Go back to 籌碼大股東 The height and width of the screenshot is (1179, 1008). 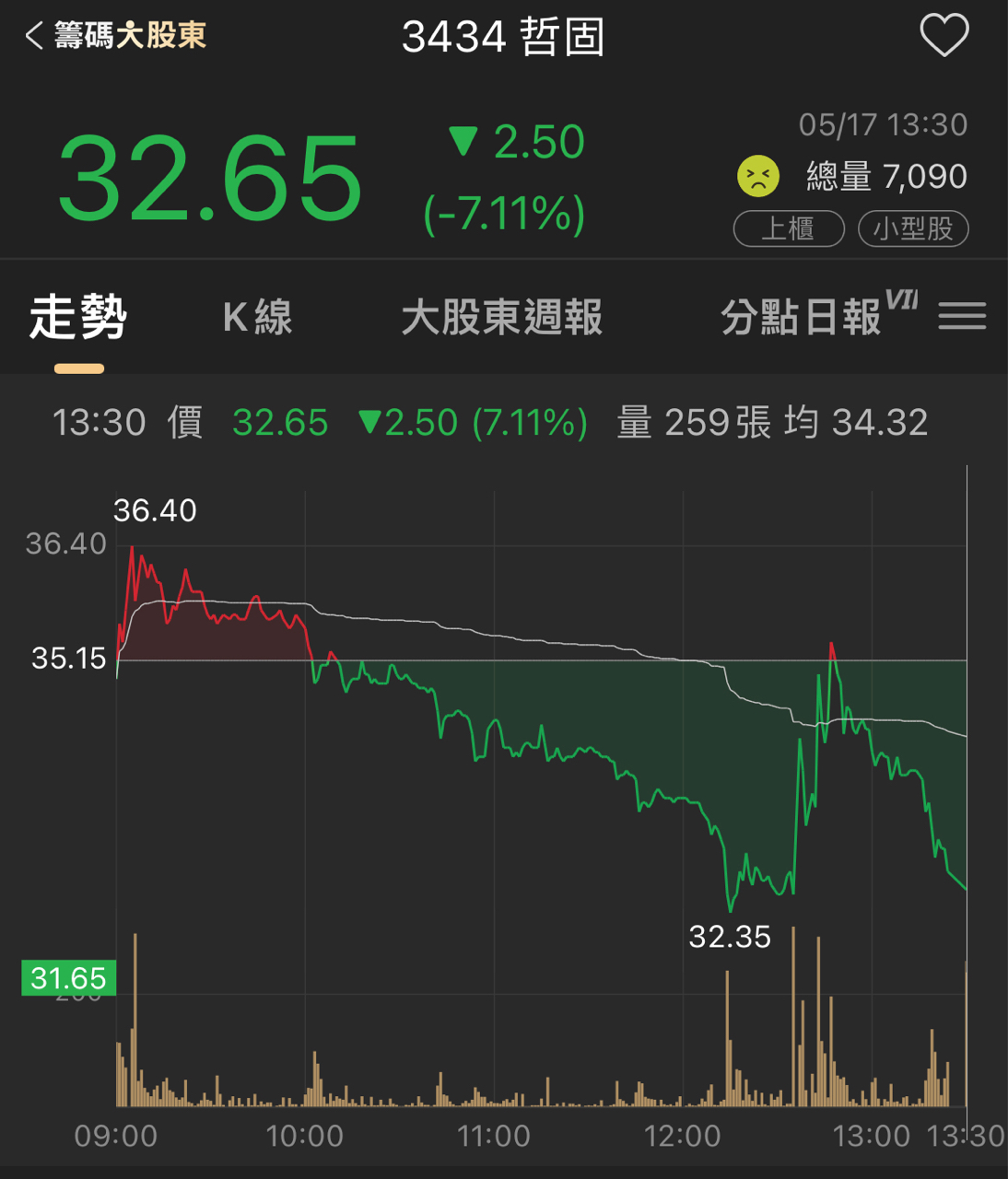click(114, 36)
